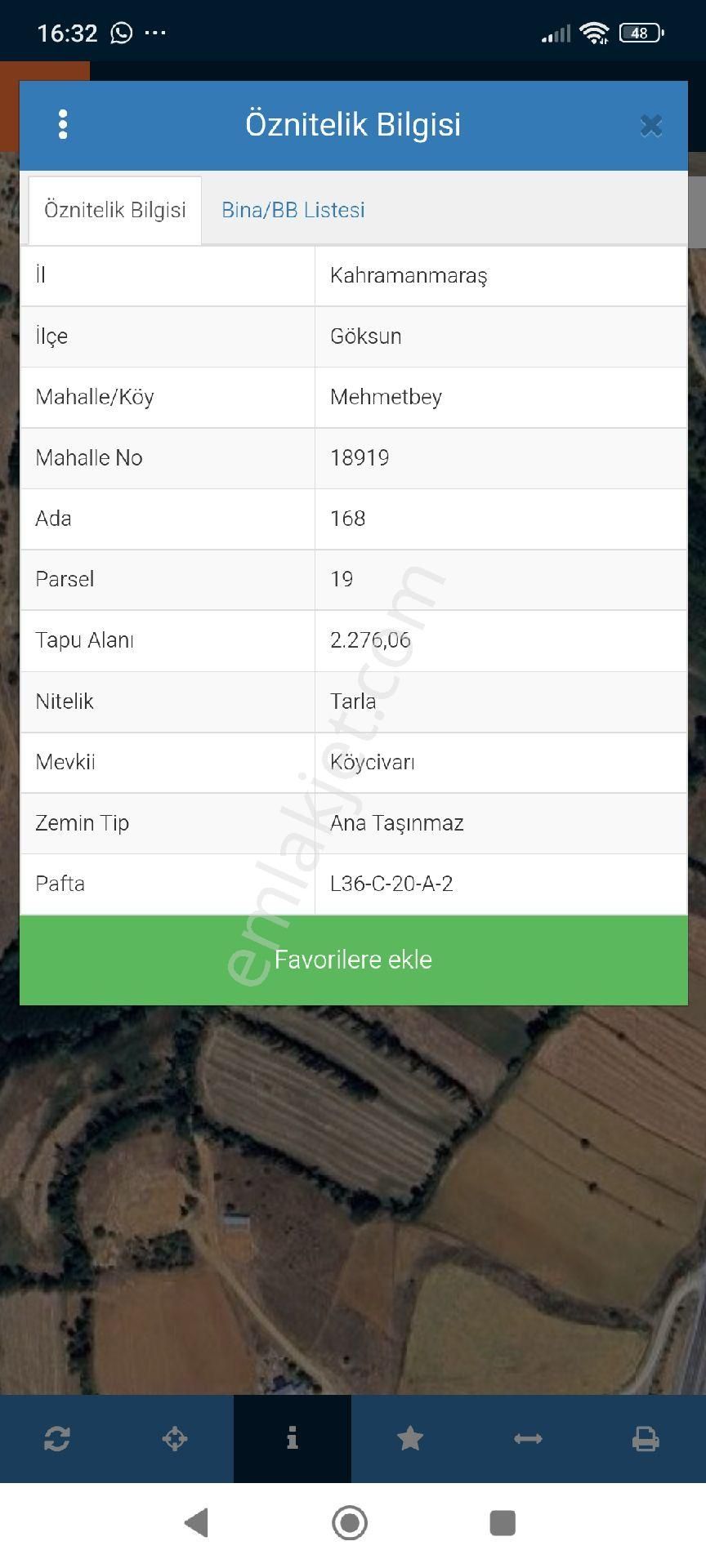Tap the print icon in the toolbar
The height and width of the screenshot is (1568, 706).
(646, 1438)
